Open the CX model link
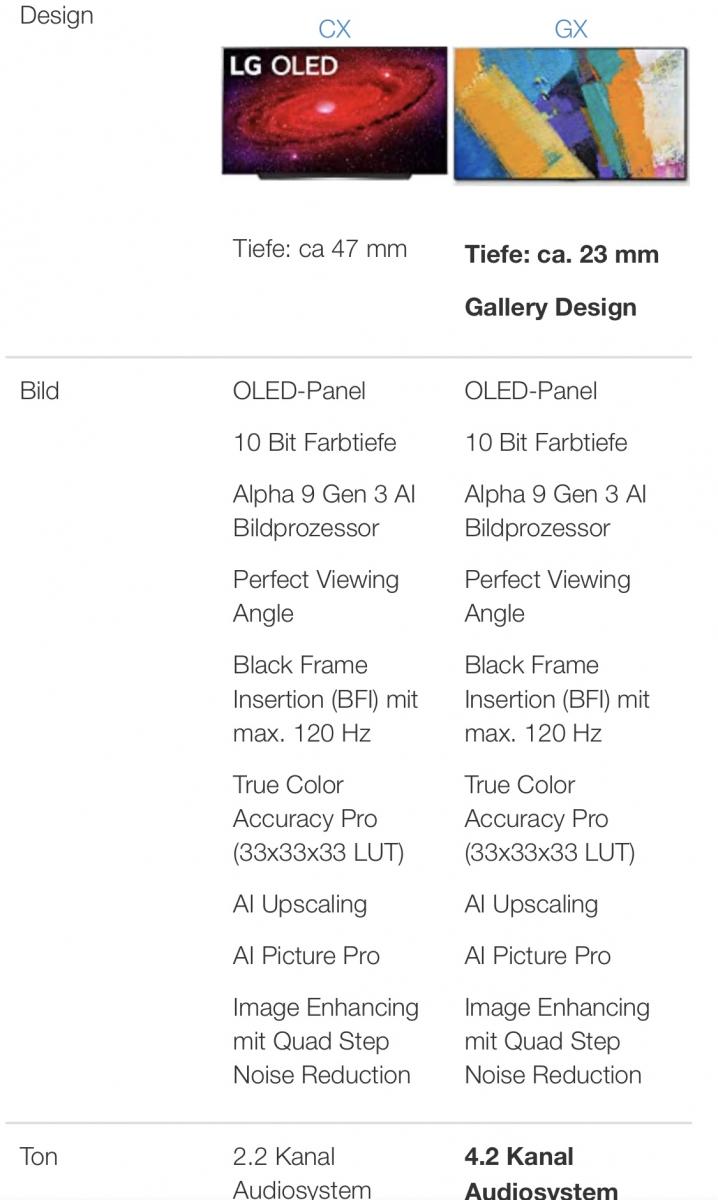718x1200 pixels. point(334,29)
